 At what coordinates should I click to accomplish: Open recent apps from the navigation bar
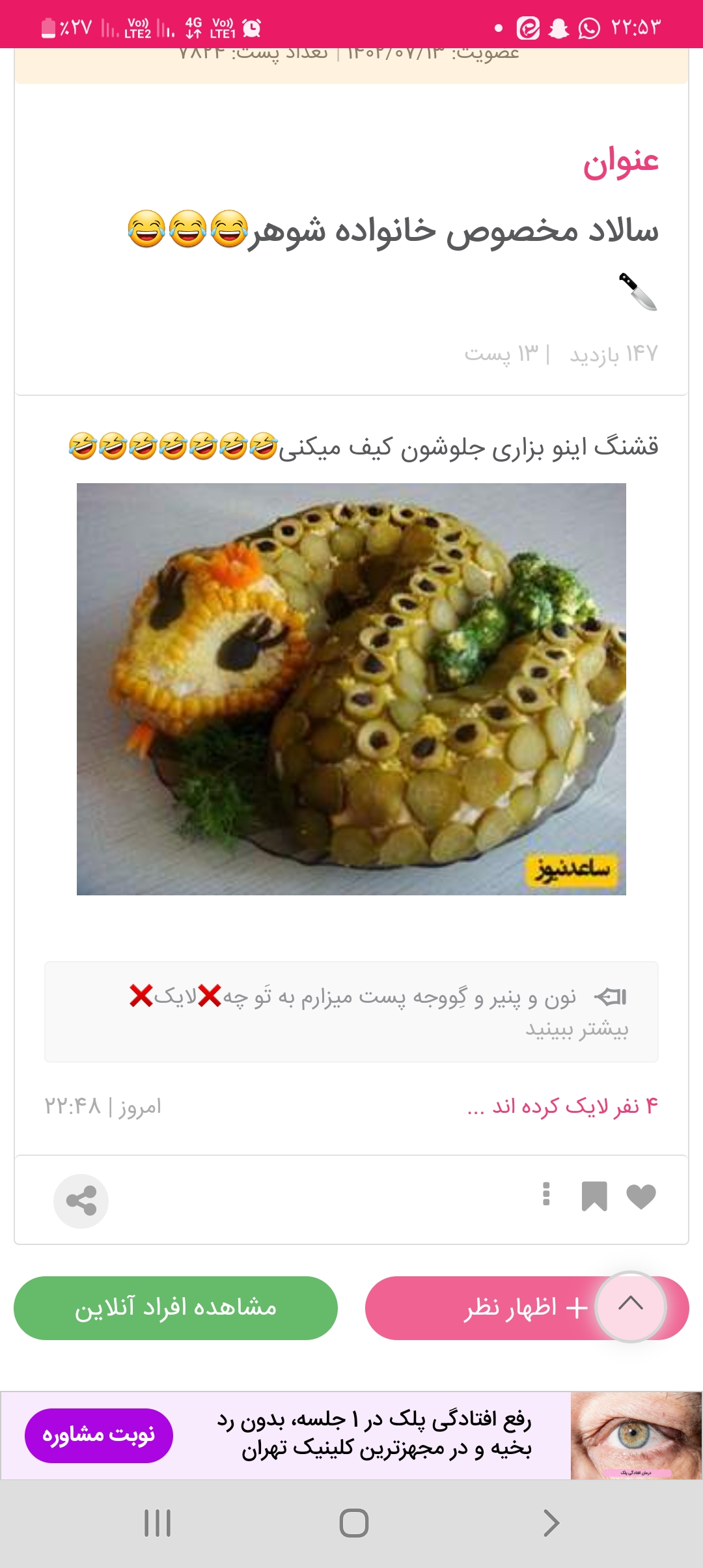pyautogui.click(x=158, y=1523)
